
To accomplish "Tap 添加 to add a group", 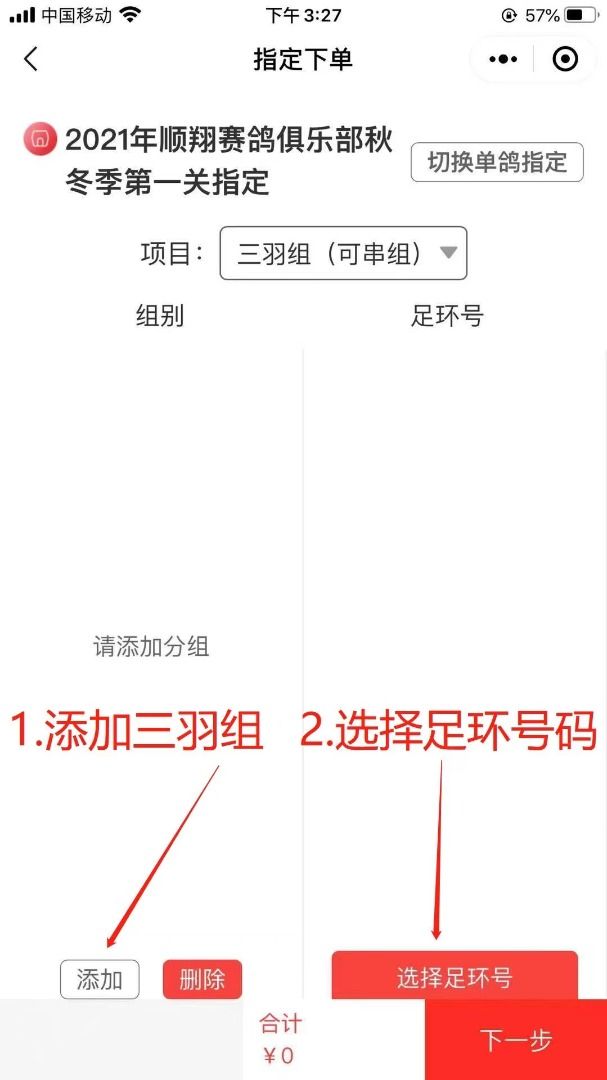I will tap(100, 979).
